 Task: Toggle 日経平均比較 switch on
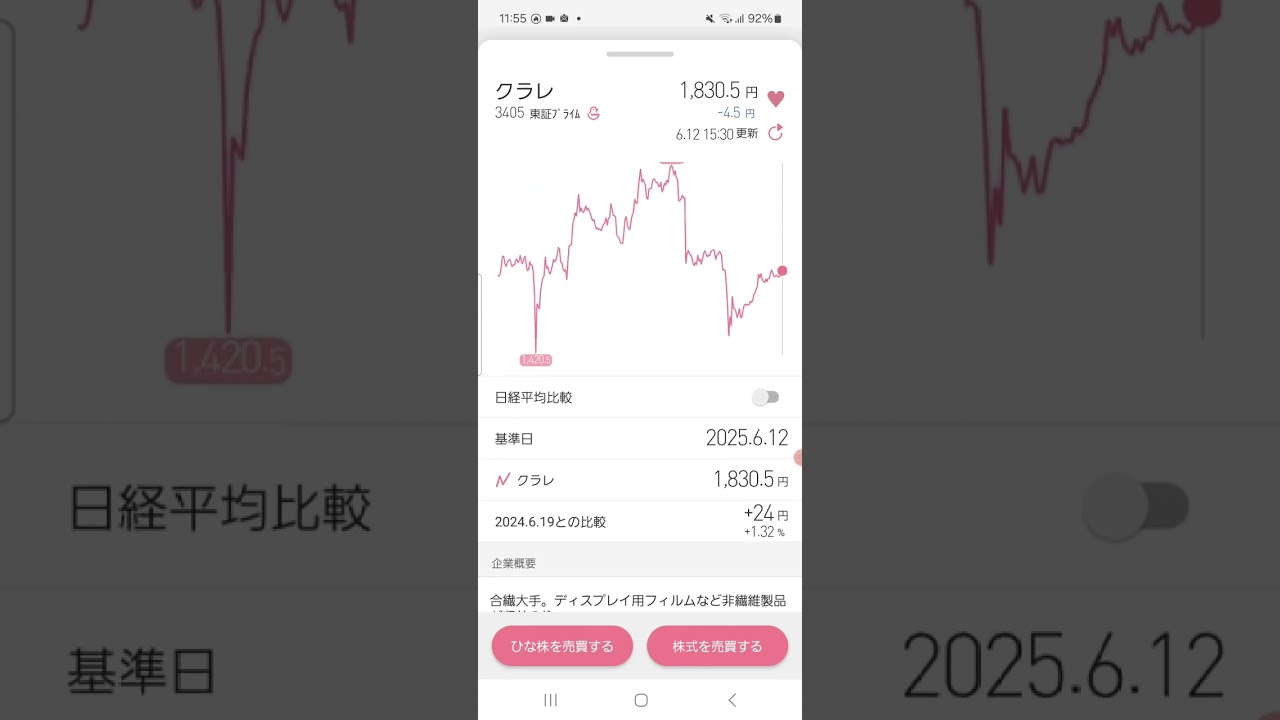click(x=766, y=397)
